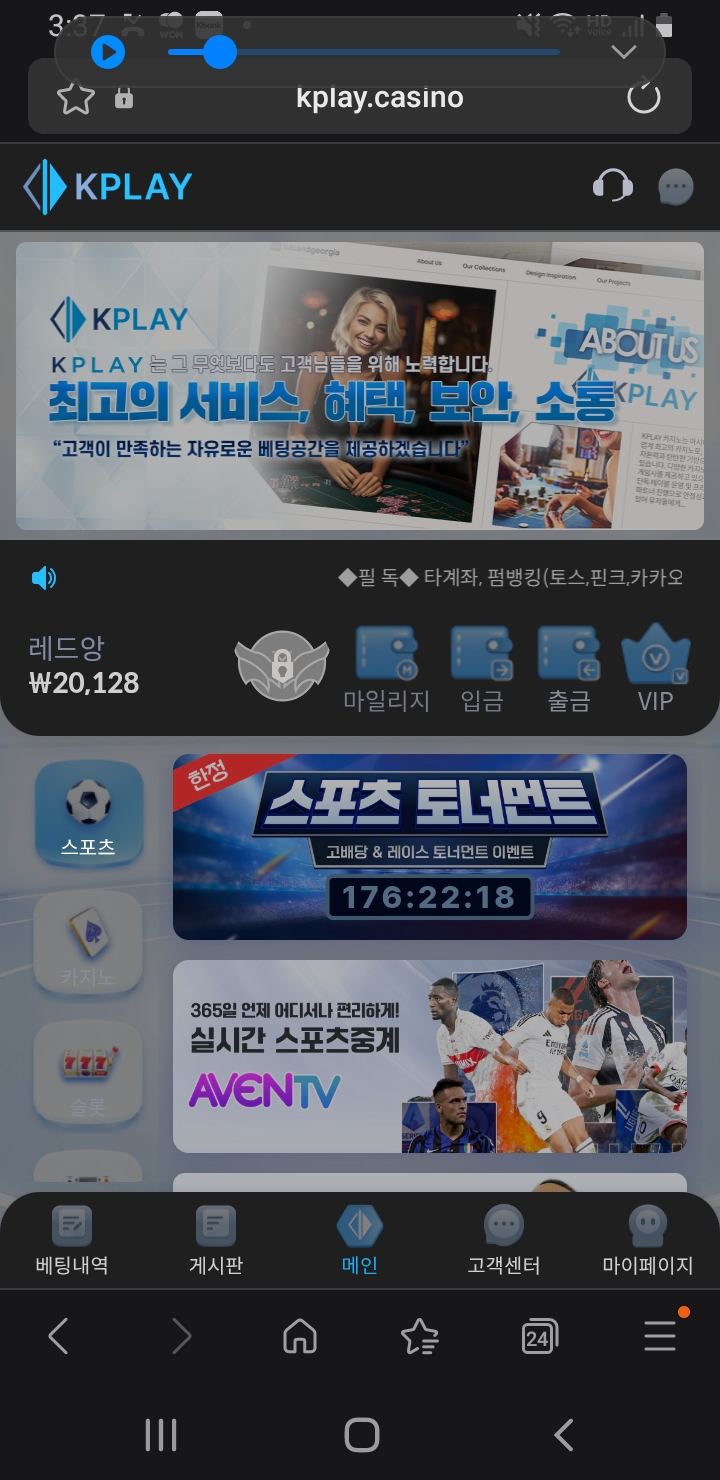720x1480 pixels.
Task: Switch to the 게시판 tab
Action: click(216, 1240)
